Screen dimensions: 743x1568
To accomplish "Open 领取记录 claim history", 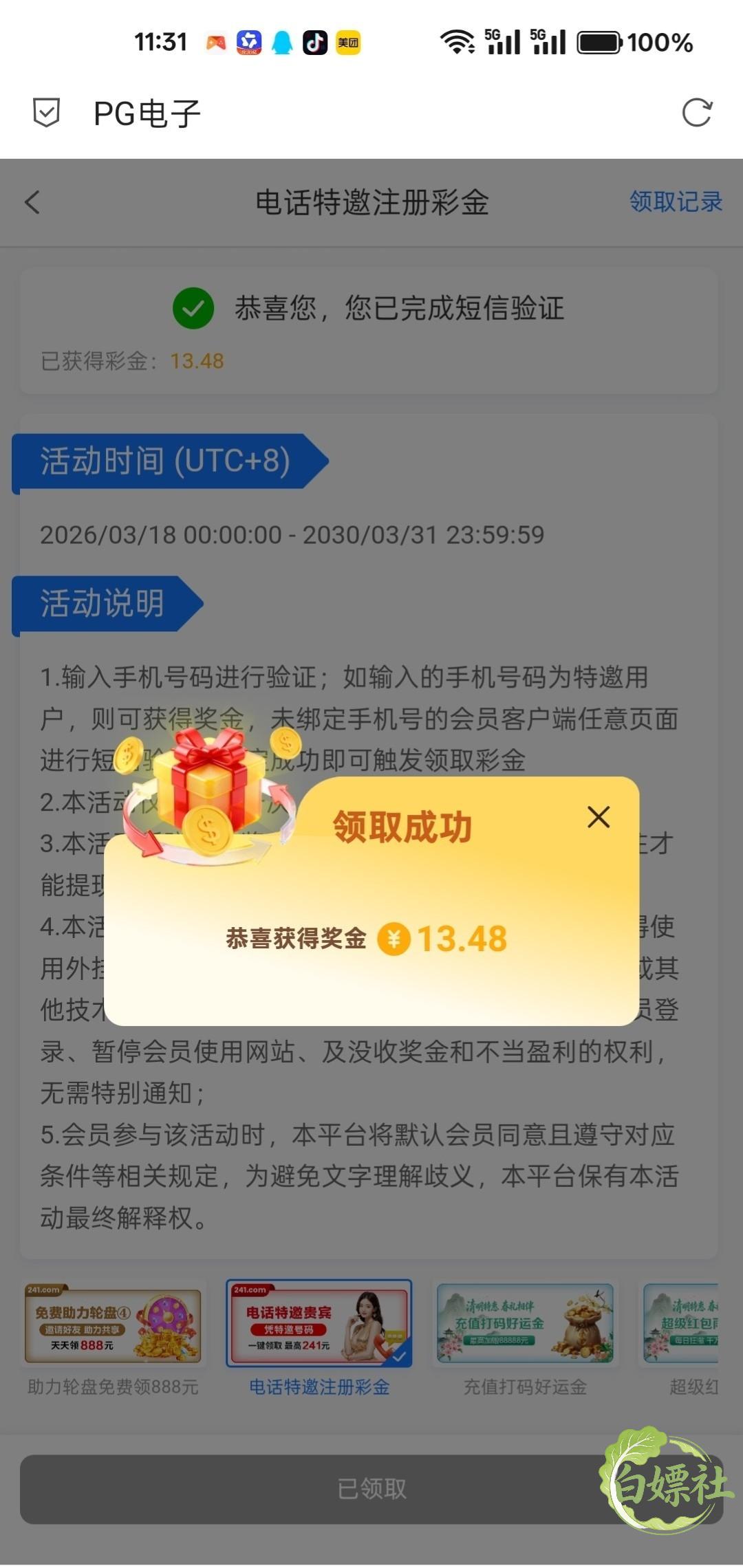I will pyautogui.click(x=676, y=202).
